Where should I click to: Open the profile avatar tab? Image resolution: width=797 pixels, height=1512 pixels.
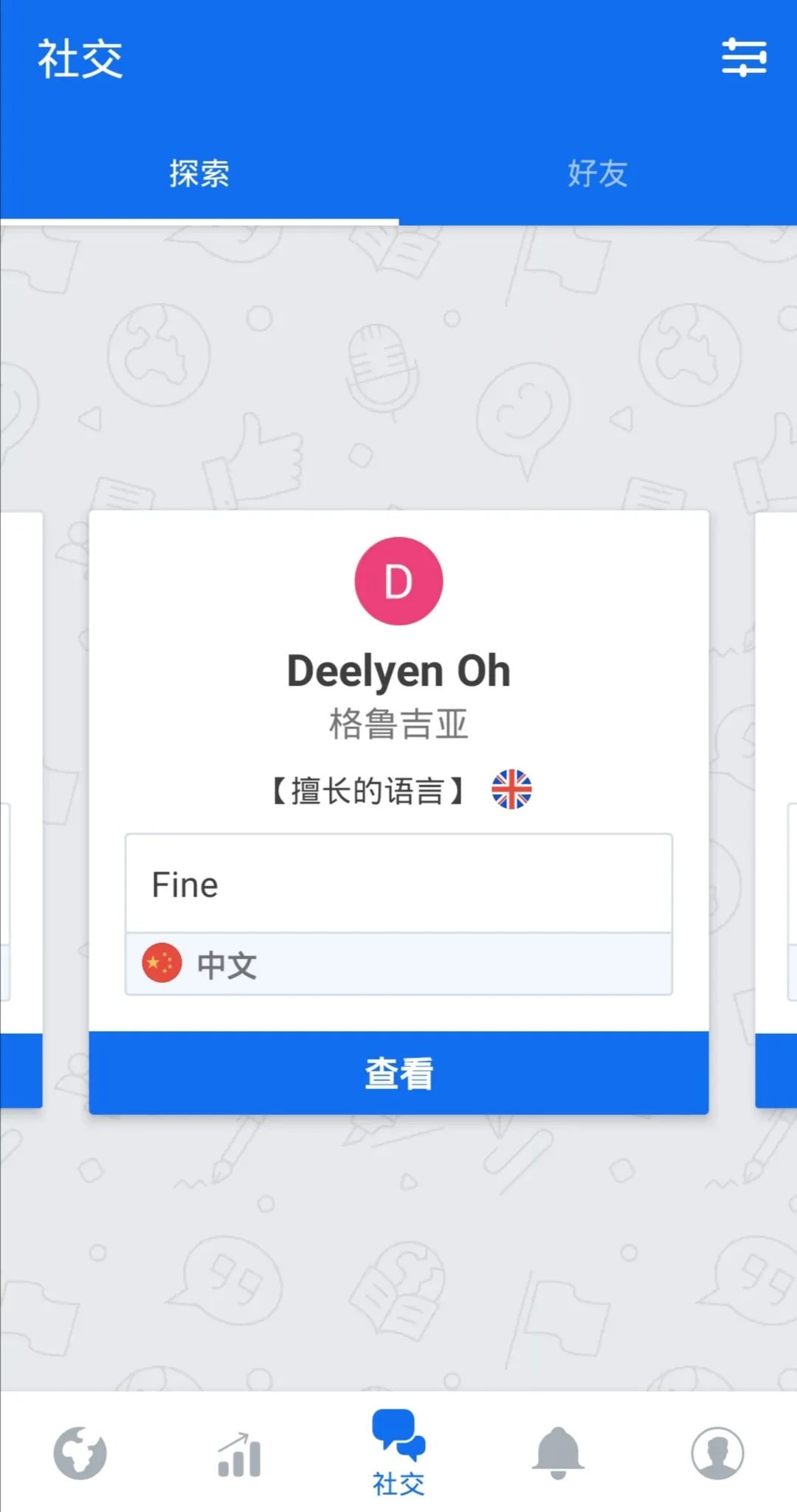pos(717,1453)
